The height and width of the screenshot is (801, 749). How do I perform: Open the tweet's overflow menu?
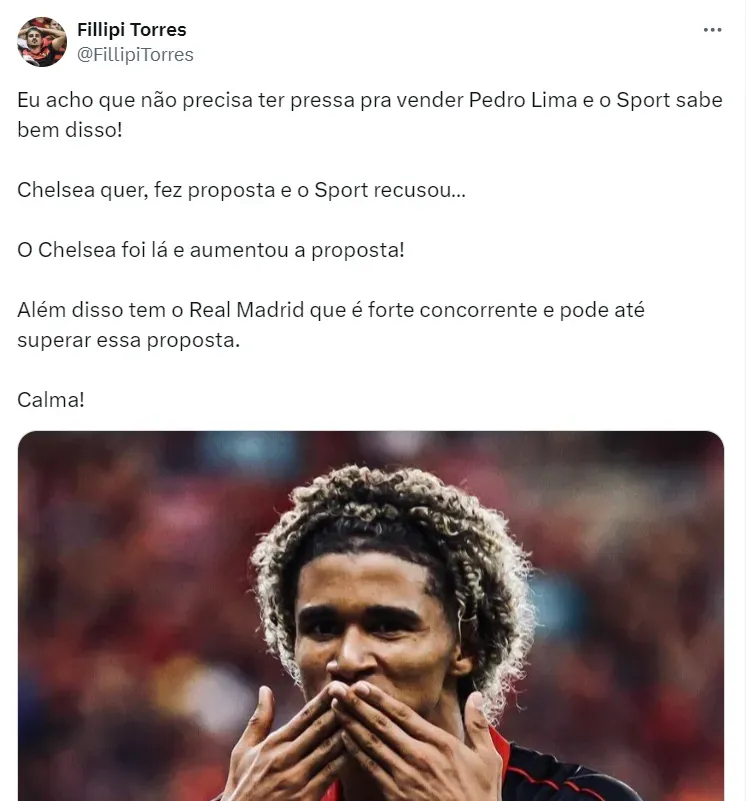pos(712,30)
